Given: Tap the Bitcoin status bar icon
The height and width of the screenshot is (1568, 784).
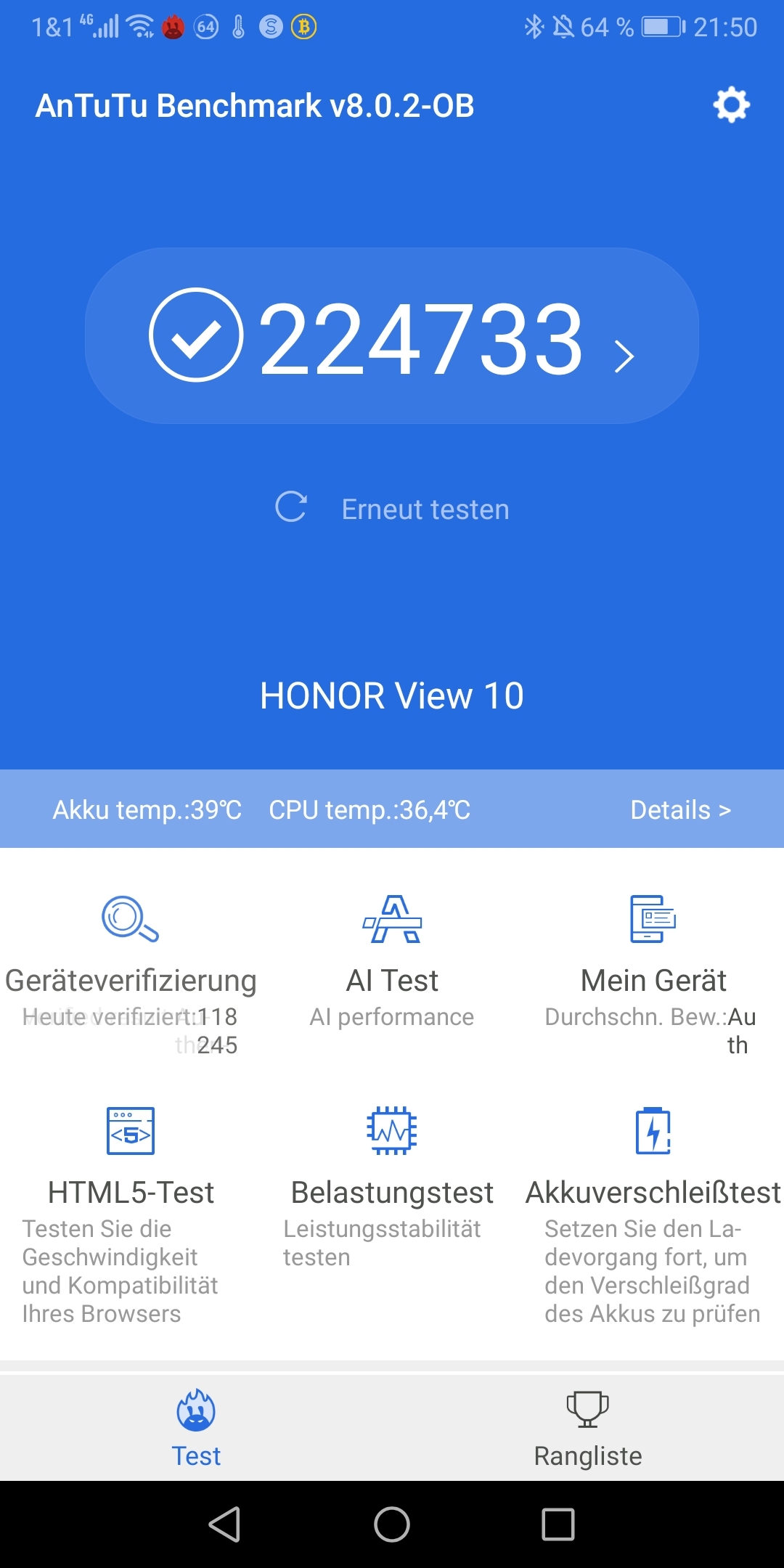Looking at the screenshot, I should click(x=303, y=26).
